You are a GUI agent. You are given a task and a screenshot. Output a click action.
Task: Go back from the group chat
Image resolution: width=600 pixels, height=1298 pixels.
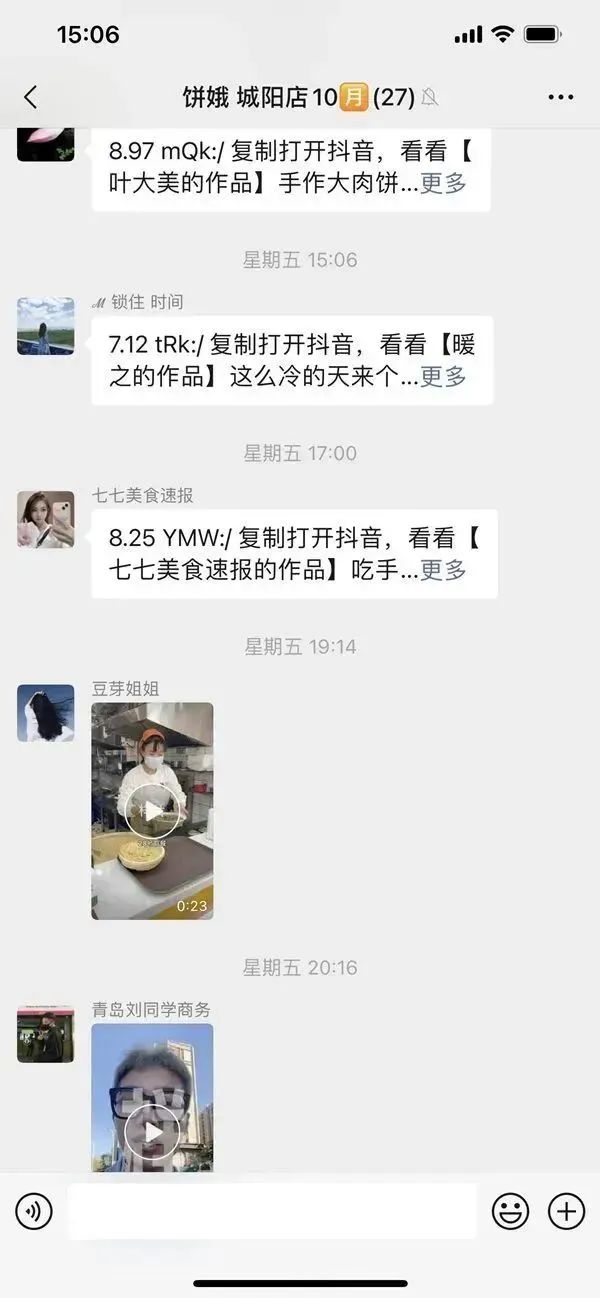point(30,97)
